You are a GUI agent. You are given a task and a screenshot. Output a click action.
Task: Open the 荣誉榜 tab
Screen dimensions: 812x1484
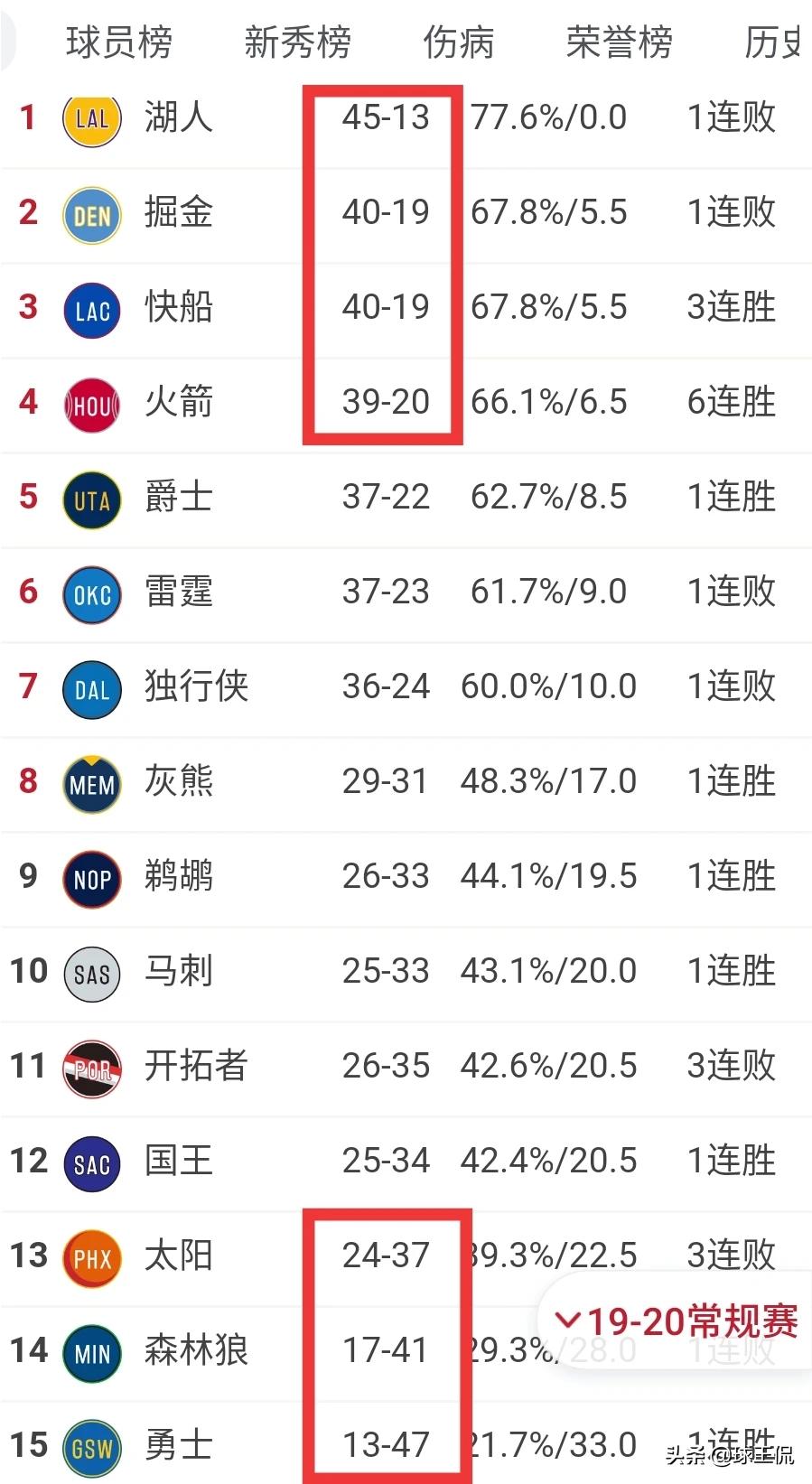620,42
